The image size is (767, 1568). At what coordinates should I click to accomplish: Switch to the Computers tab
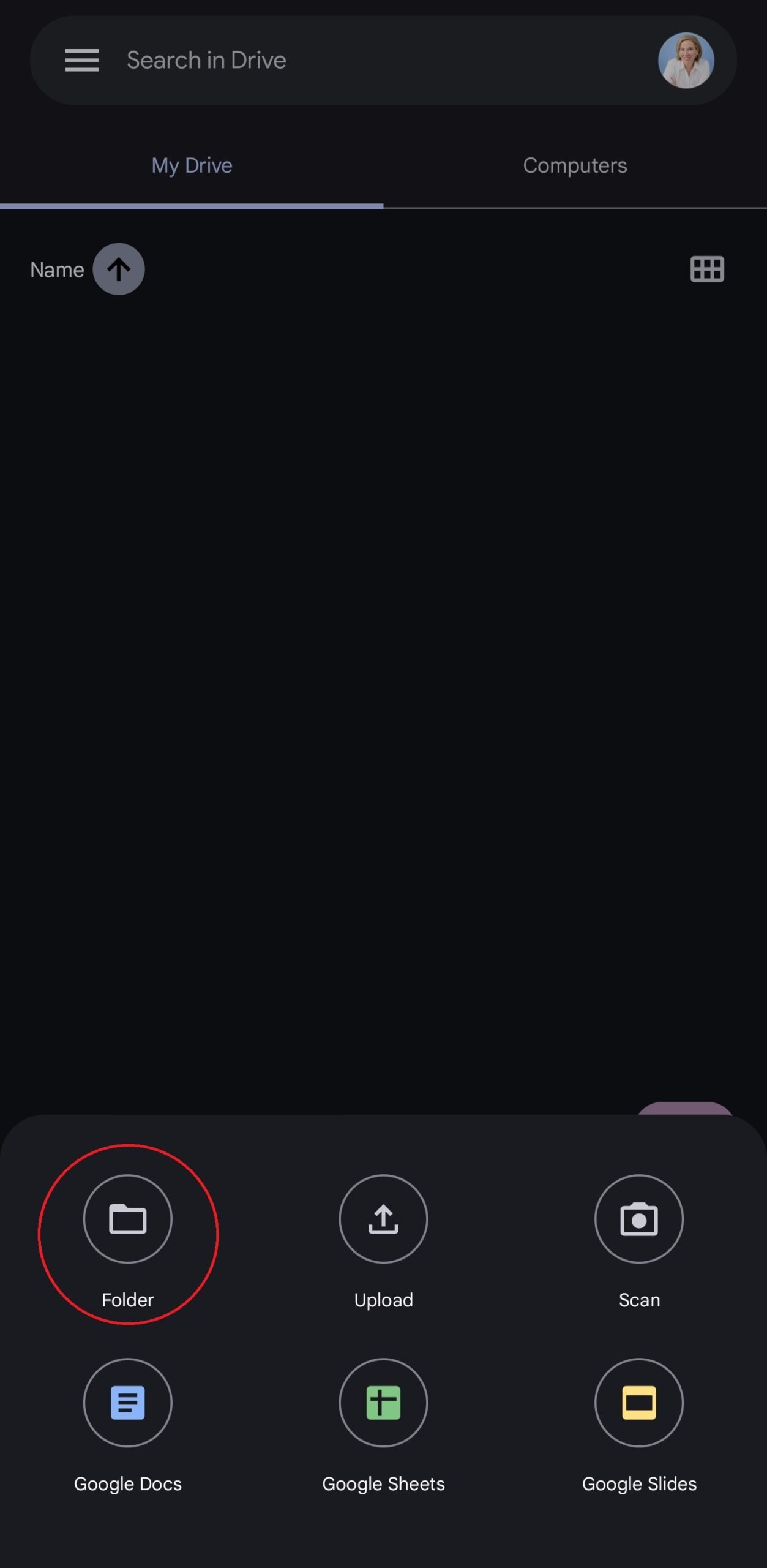575,165
